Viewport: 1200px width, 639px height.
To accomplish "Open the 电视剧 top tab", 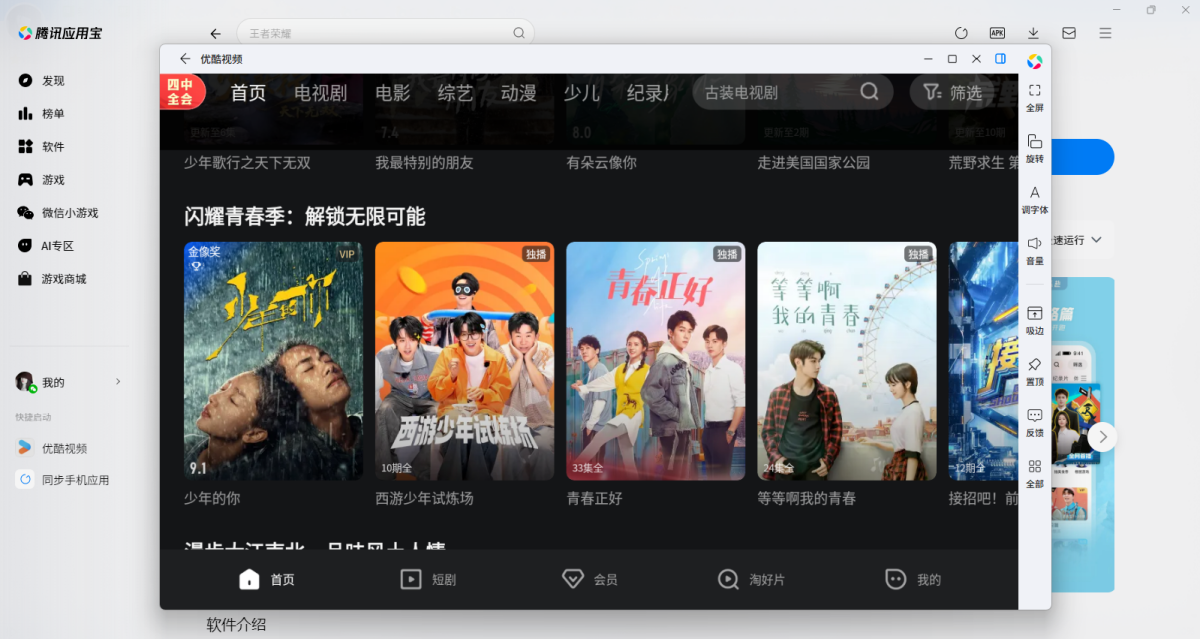I will 320,93.
